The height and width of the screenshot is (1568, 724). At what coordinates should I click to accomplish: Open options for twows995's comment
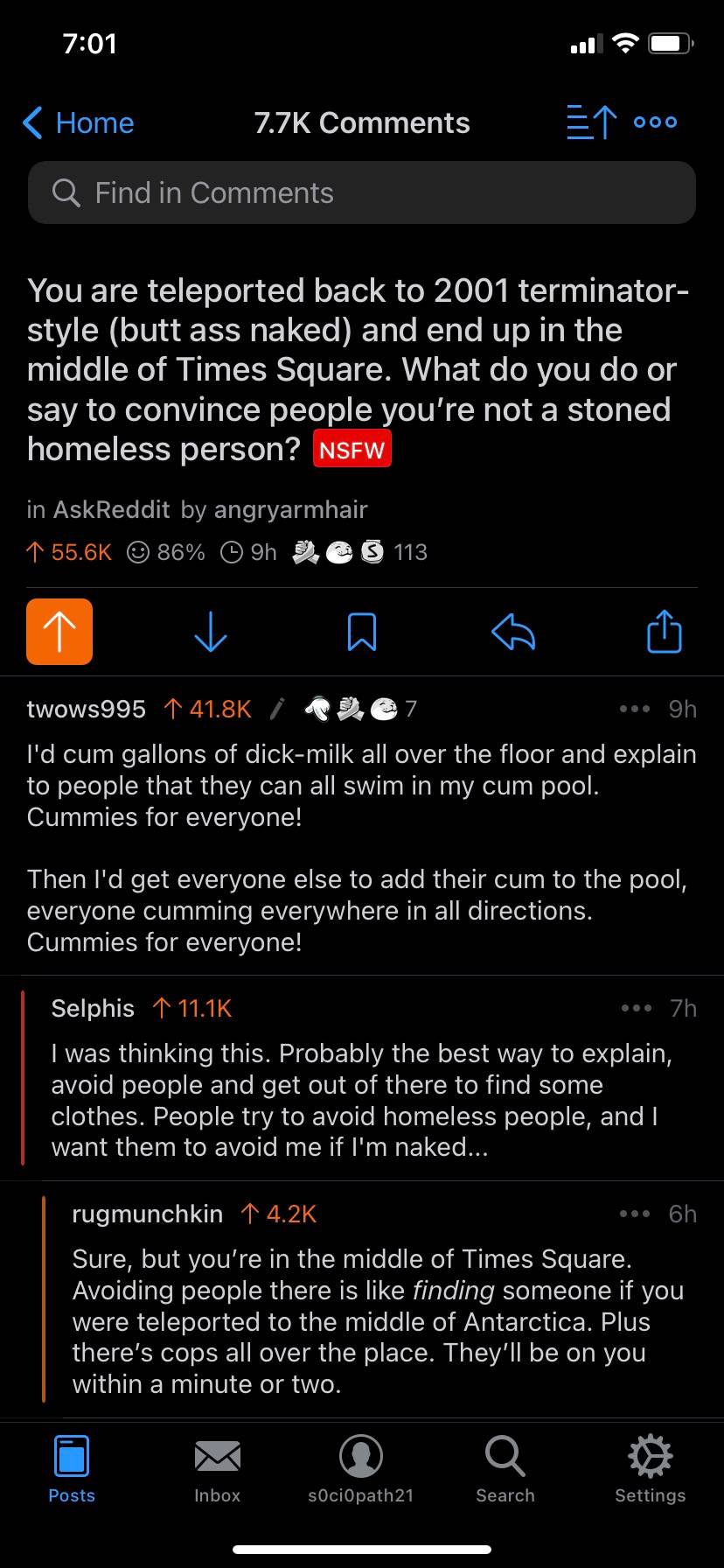[x=634, y=709]
